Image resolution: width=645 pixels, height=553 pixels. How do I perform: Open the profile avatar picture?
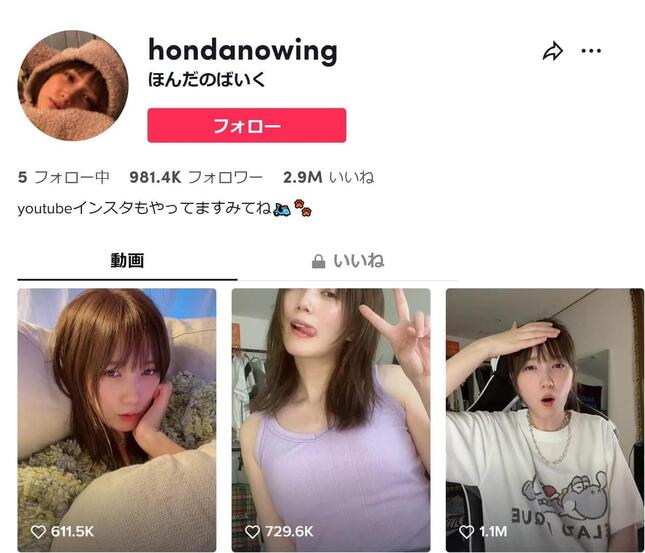point(73,84)
